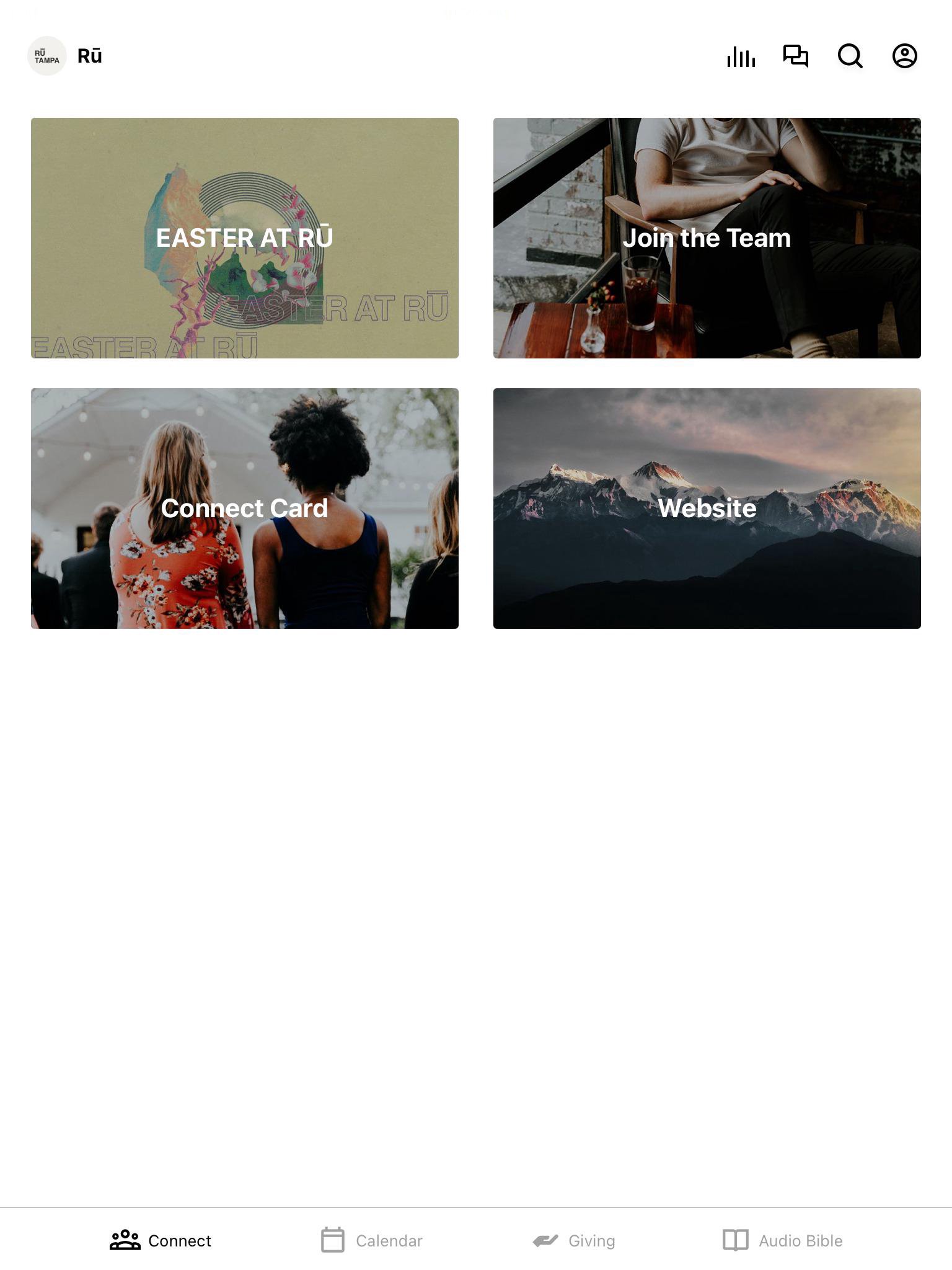Open the Website tile
Screen dimensions: 952x1270
click(x=707, y=508)
